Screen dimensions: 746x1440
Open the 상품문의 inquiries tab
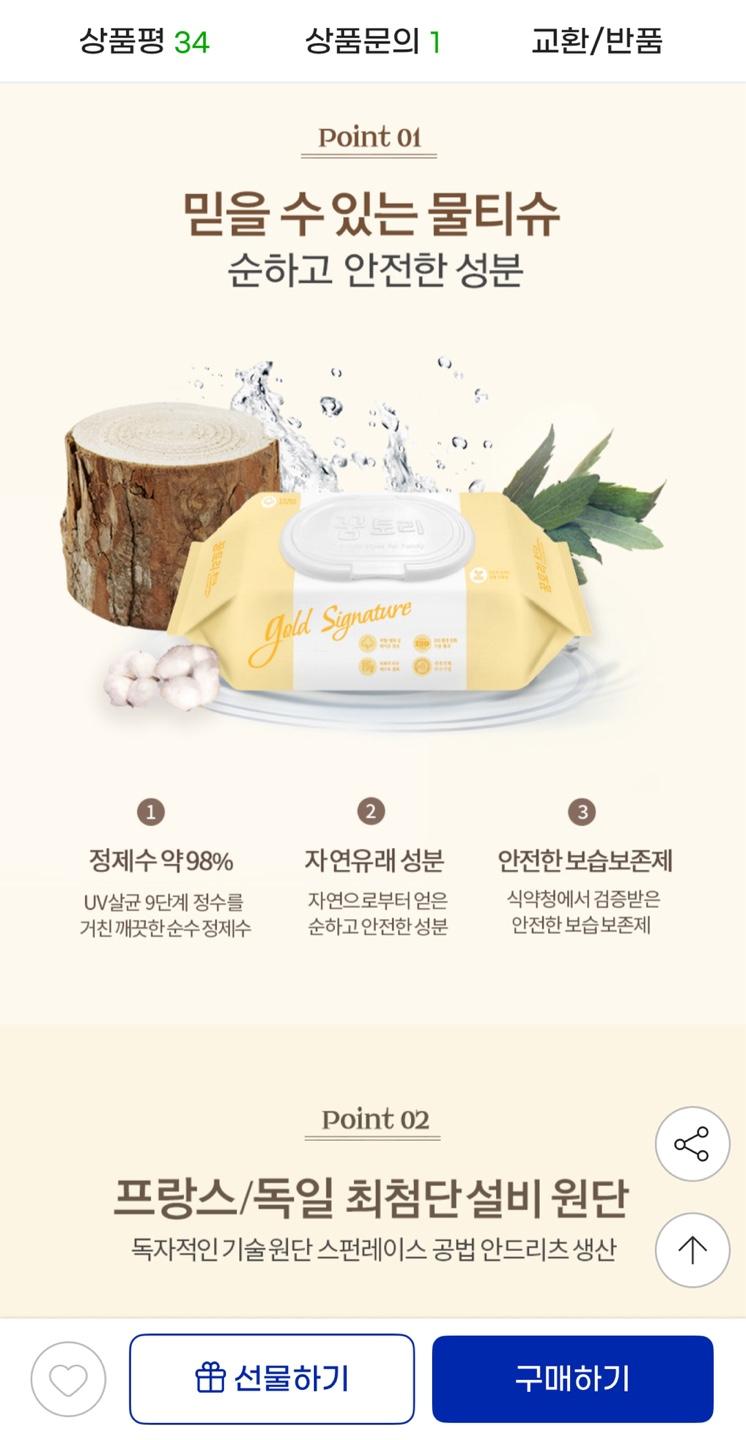coord(372,42)
